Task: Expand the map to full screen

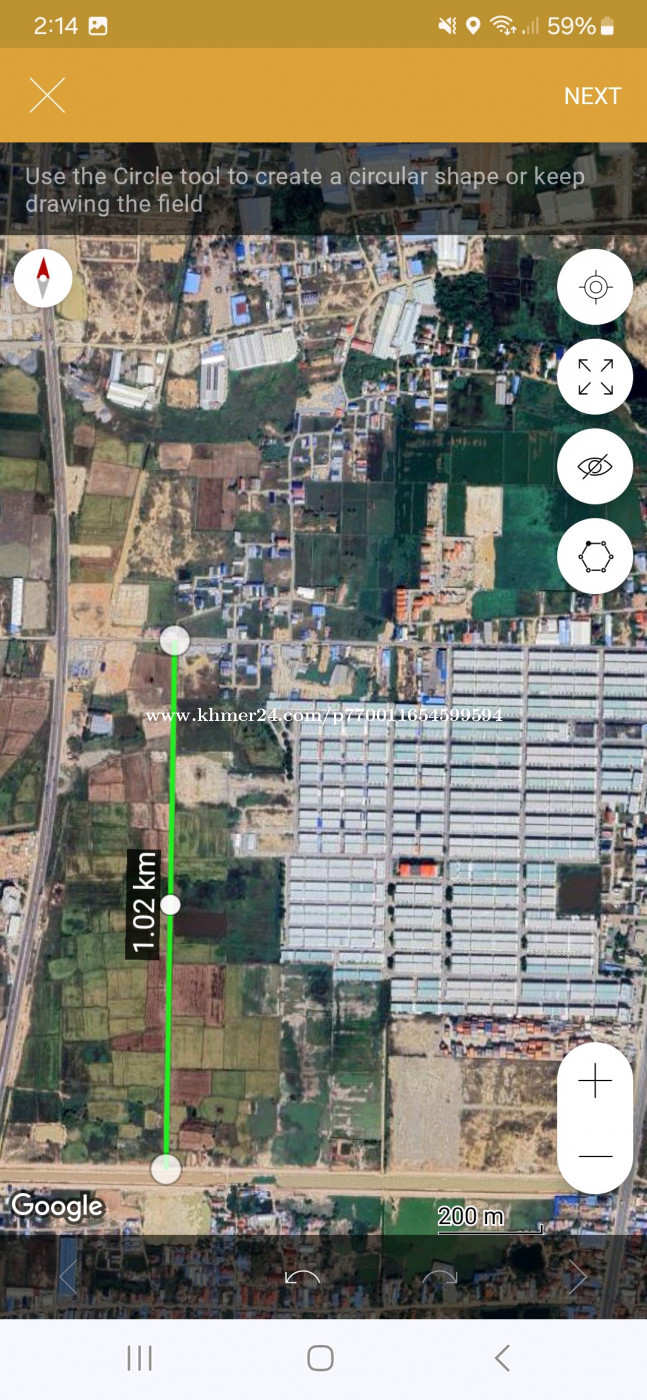Action: [595, 377]
